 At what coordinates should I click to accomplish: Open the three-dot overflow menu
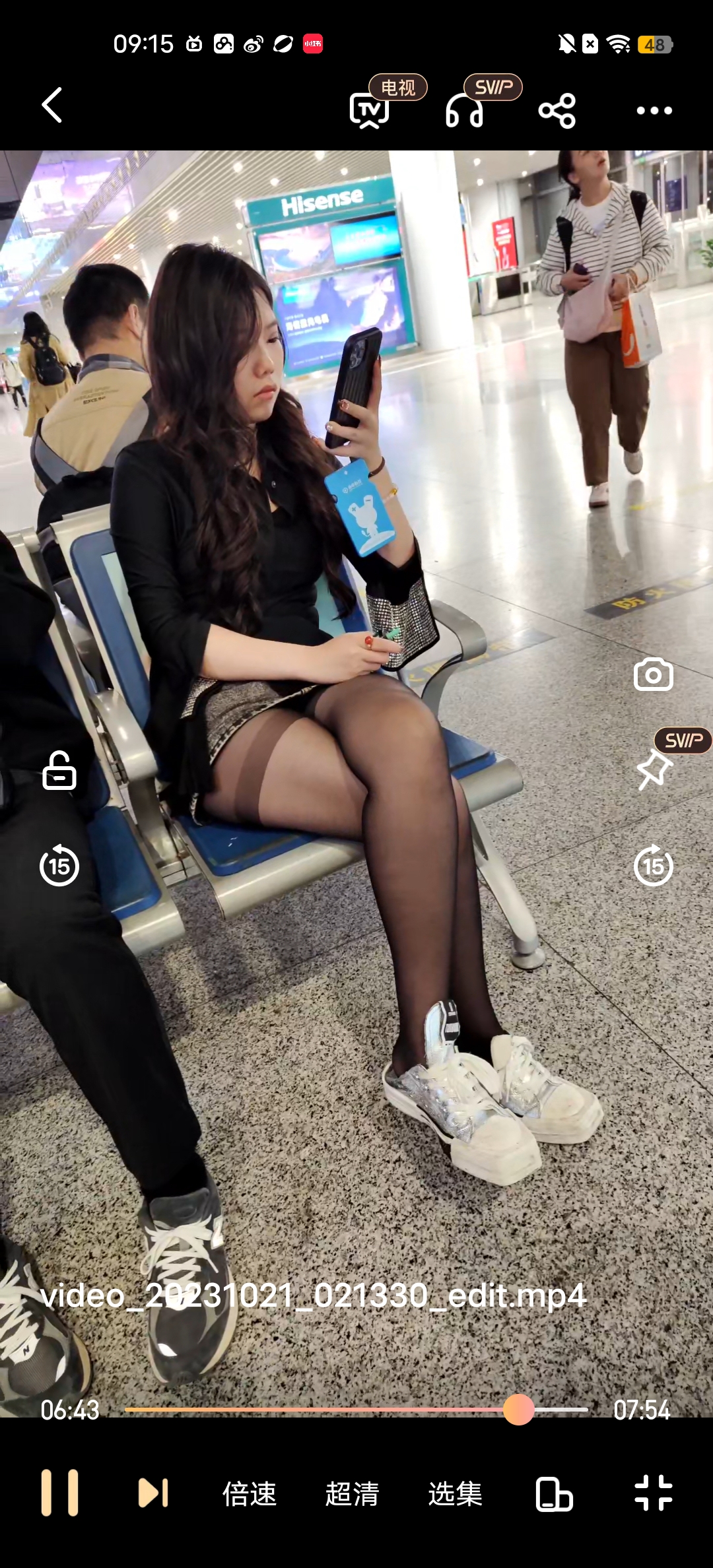[654, 110]
